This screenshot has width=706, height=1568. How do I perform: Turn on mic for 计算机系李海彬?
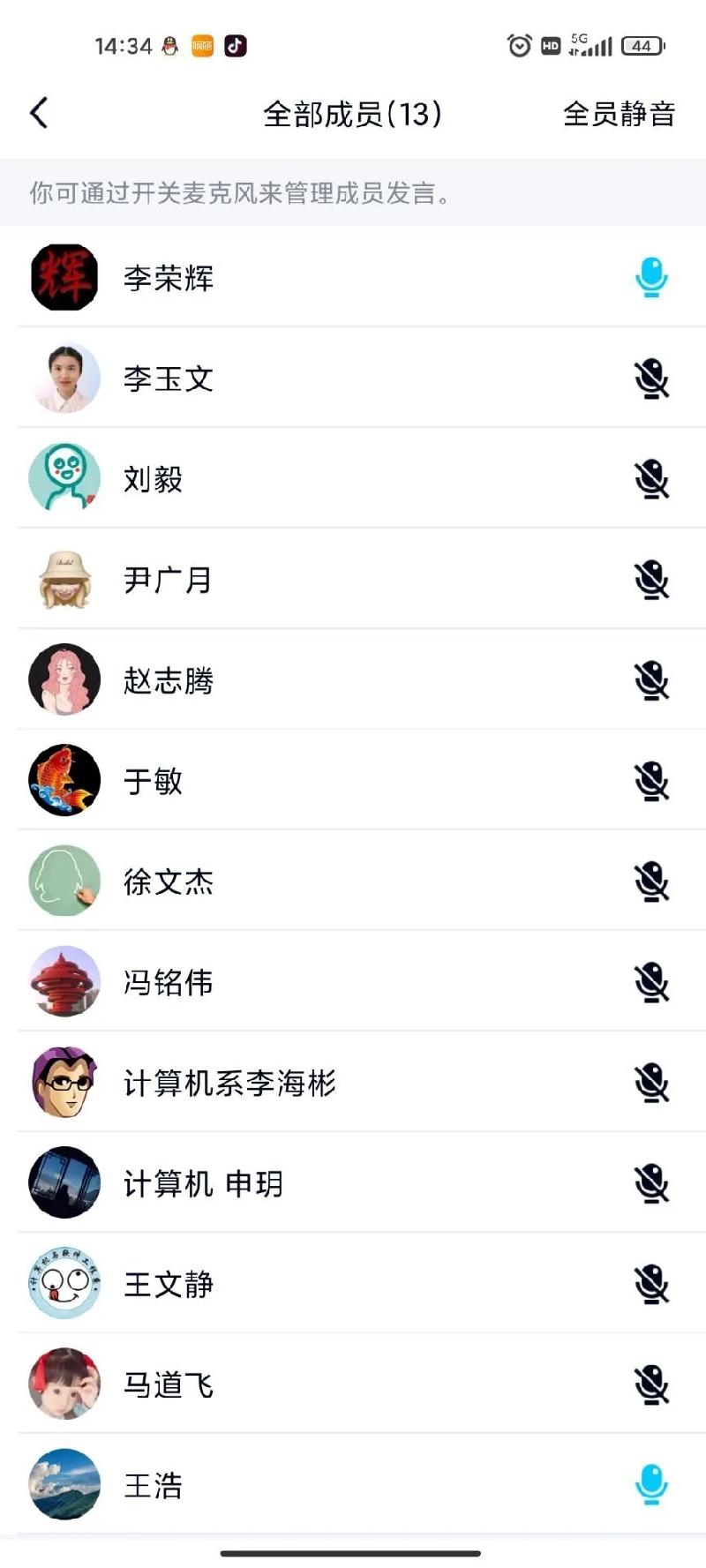(651, 1083)
